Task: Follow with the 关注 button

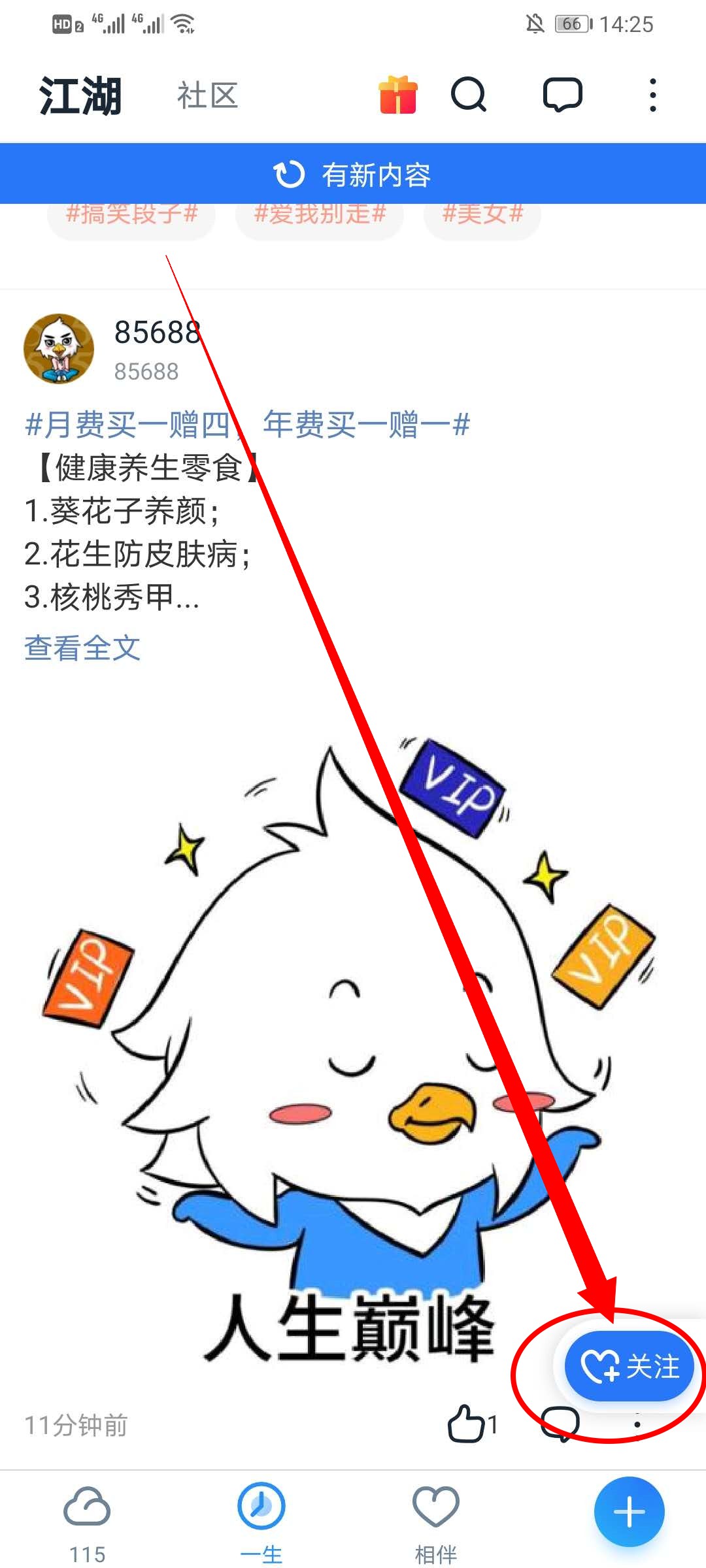Action: click(630, 1365)
